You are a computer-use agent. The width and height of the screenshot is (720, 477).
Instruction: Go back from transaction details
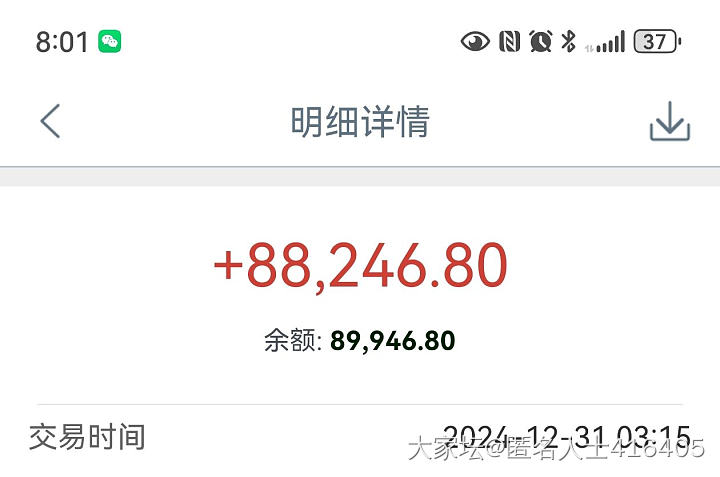click(50, 122)
